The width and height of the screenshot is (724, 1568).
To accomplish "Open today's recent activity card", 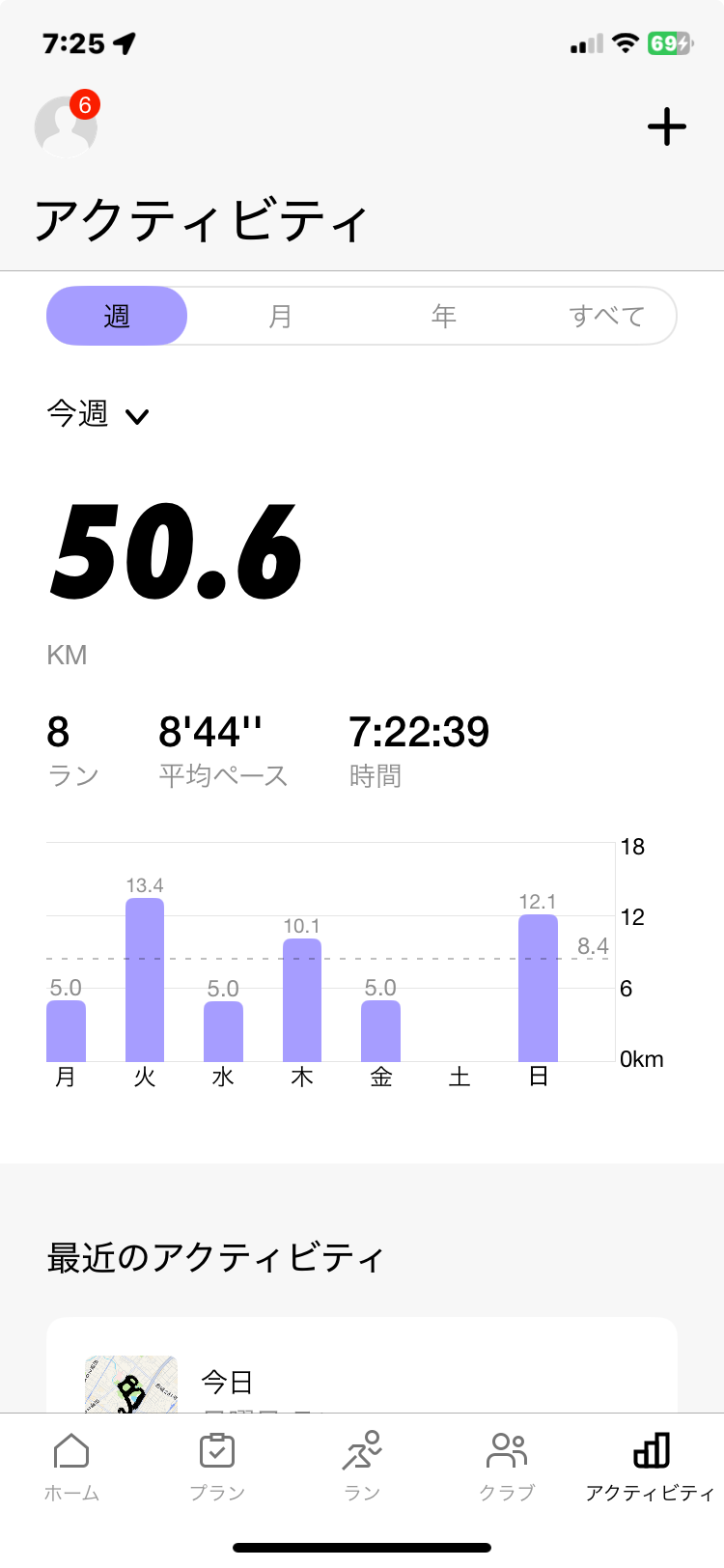I will (362, 1365).
